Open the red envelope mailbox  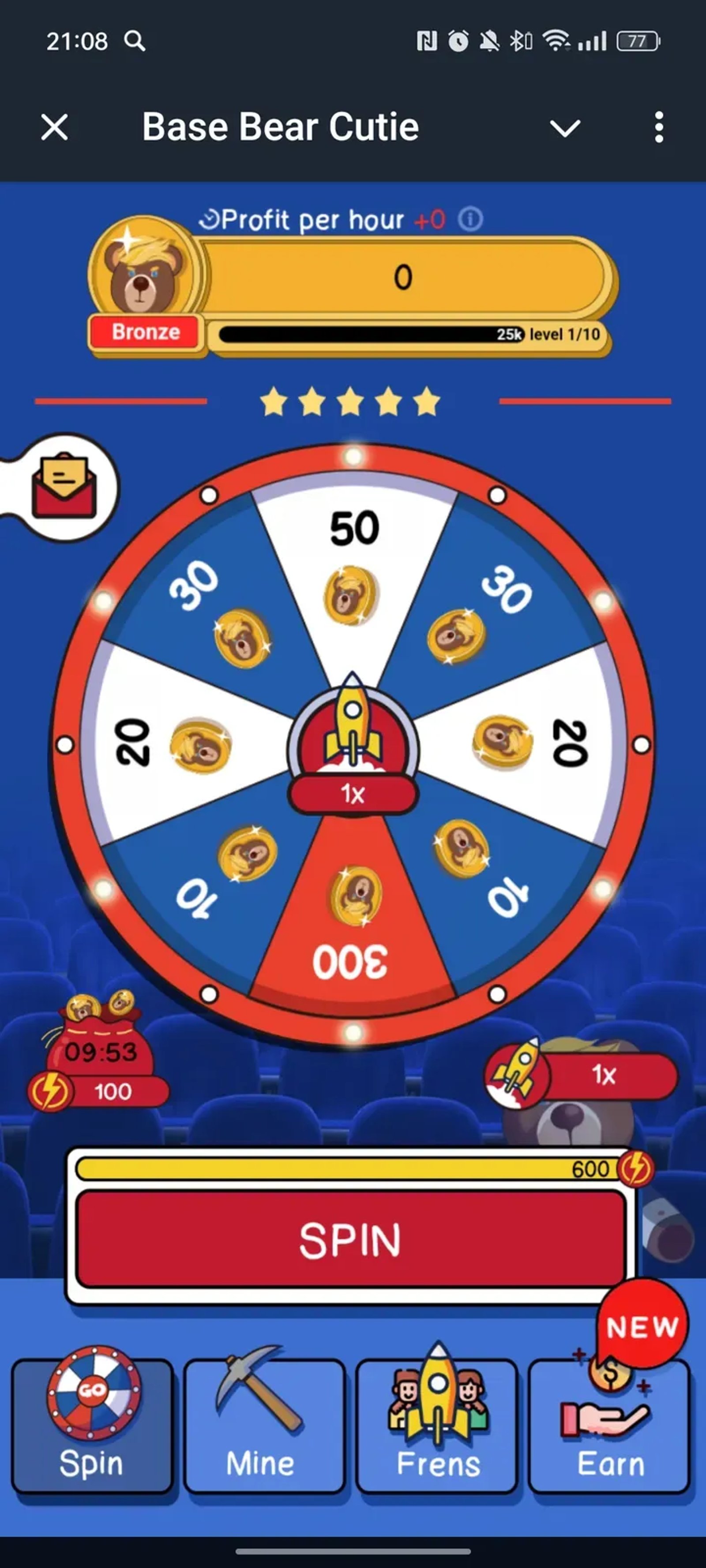pos(64,487)
